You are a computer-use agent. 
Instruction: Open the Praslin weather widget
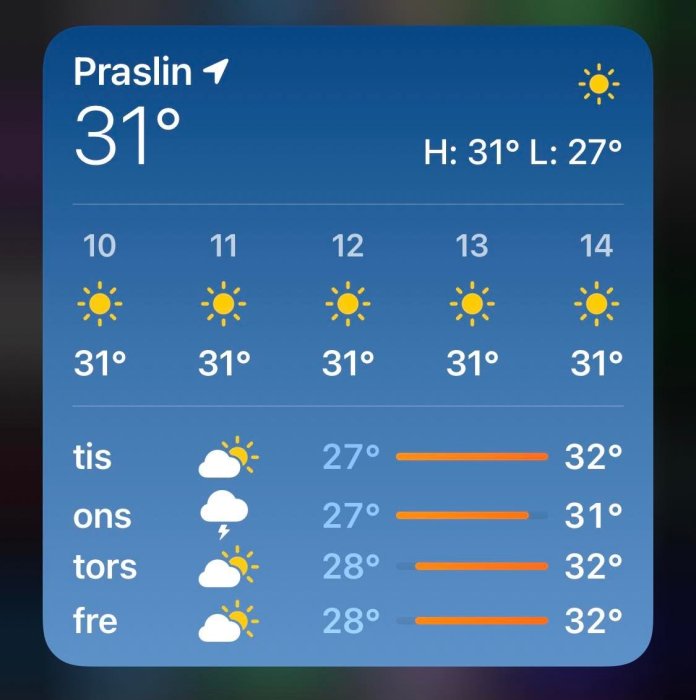pos(347,345)
